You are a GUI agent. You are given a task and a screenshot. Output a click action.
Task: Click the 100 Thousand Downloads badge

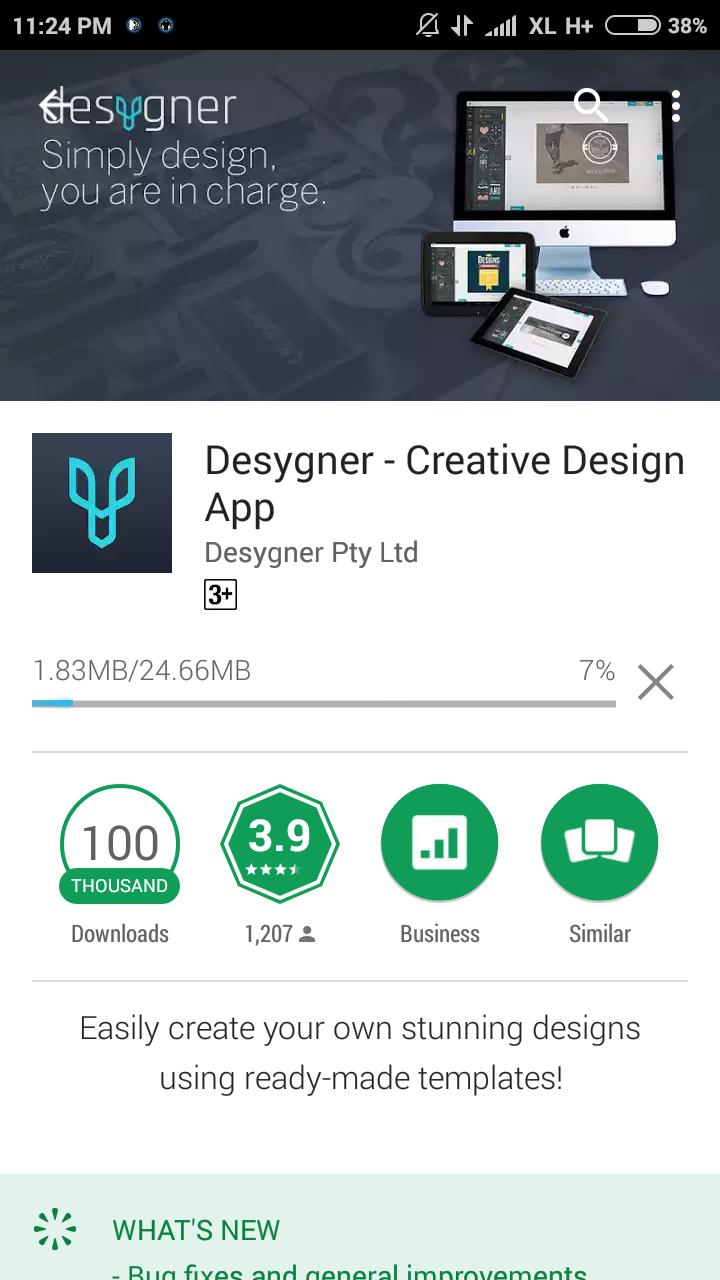click(119, 843)
